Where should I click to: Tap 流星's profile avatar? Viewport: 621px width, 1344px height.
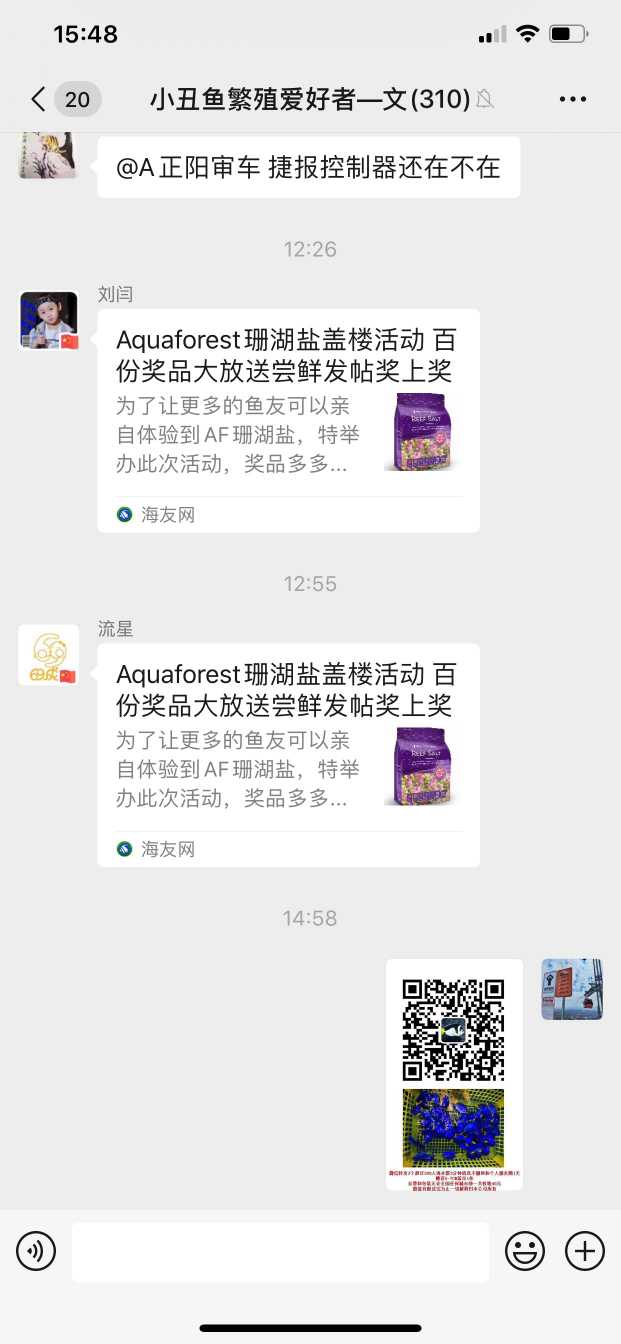(x=49, y=655)
